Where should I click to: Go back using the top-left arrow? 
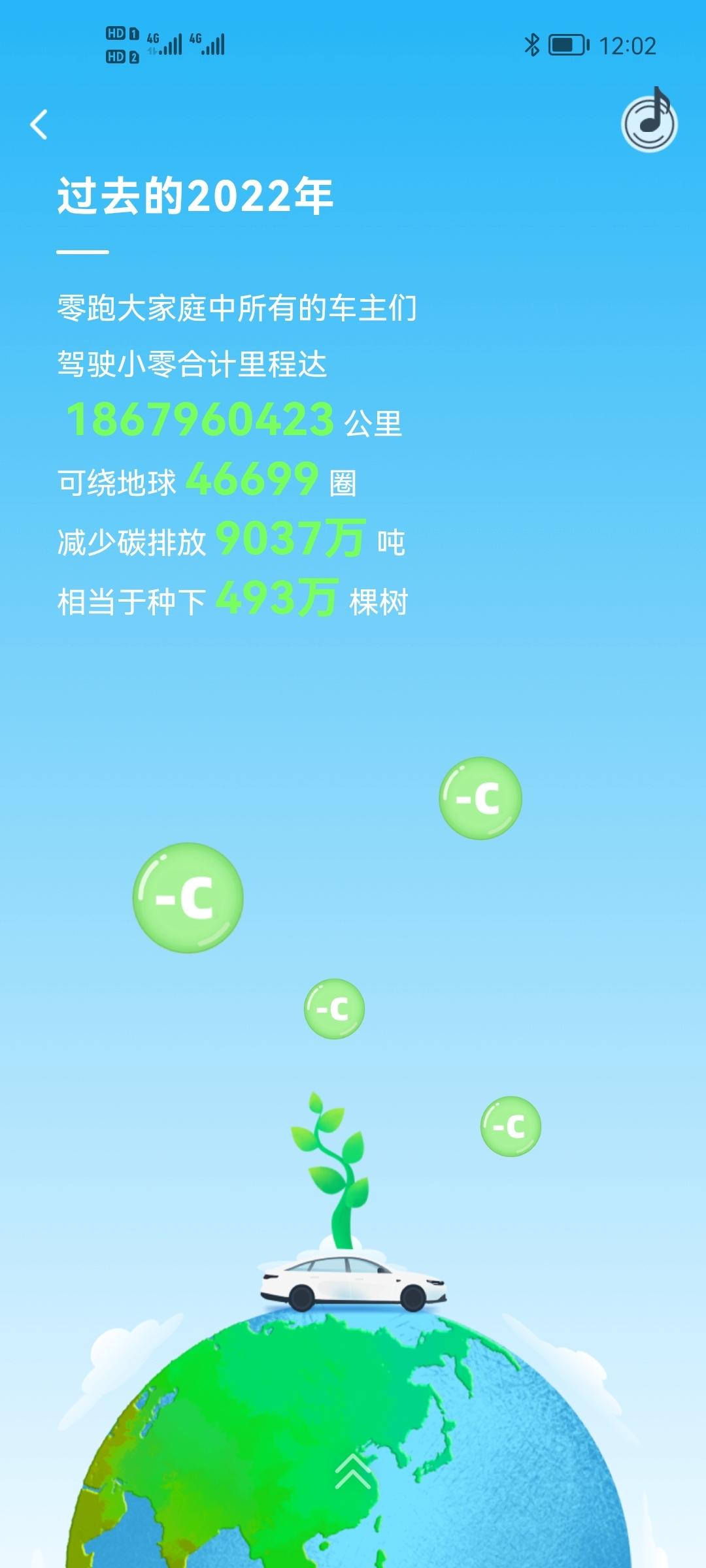tap(39, 124)
